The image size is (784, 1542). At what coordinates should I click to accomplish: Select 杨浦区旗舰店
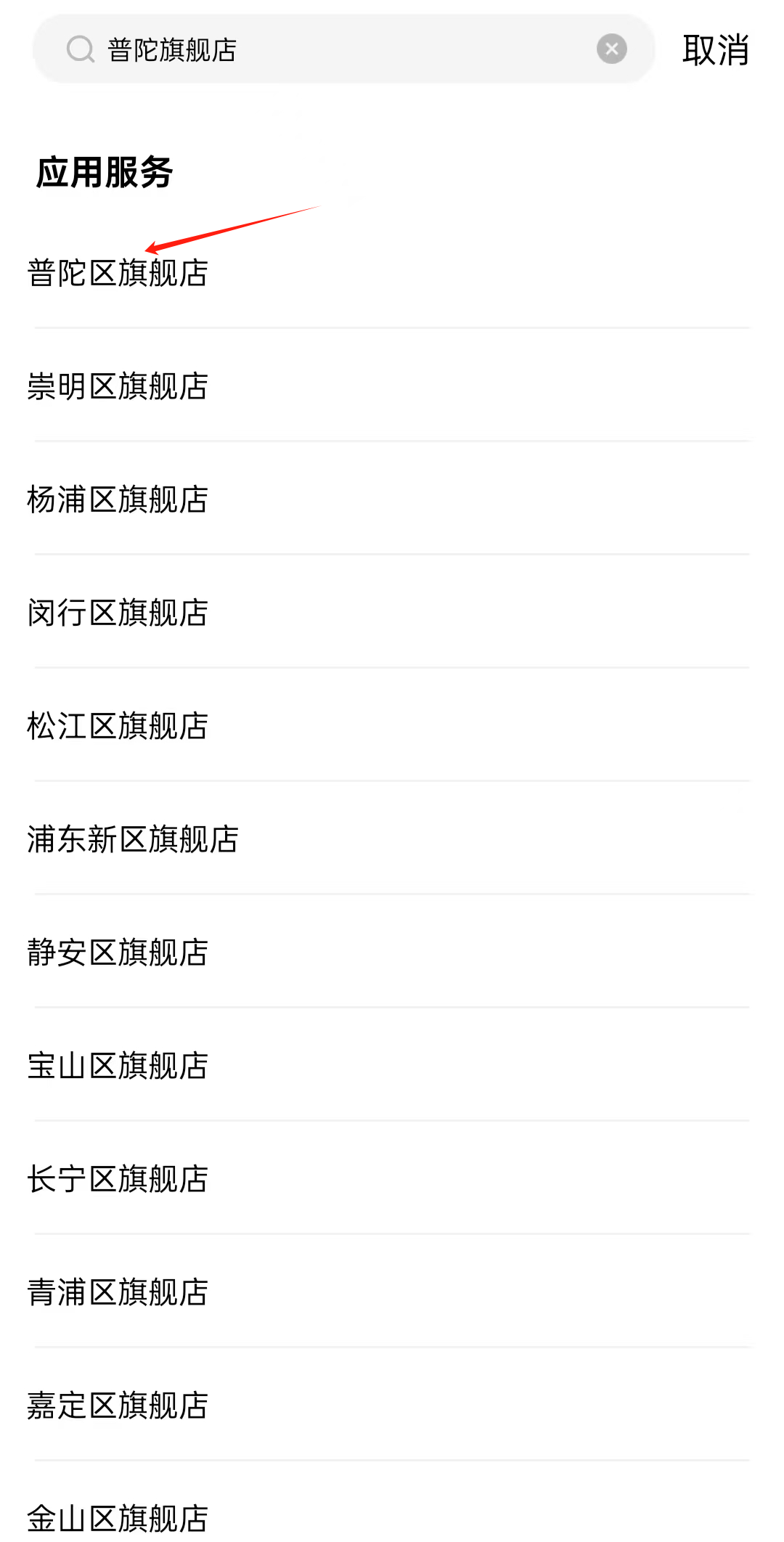click(x=118, y=499)
